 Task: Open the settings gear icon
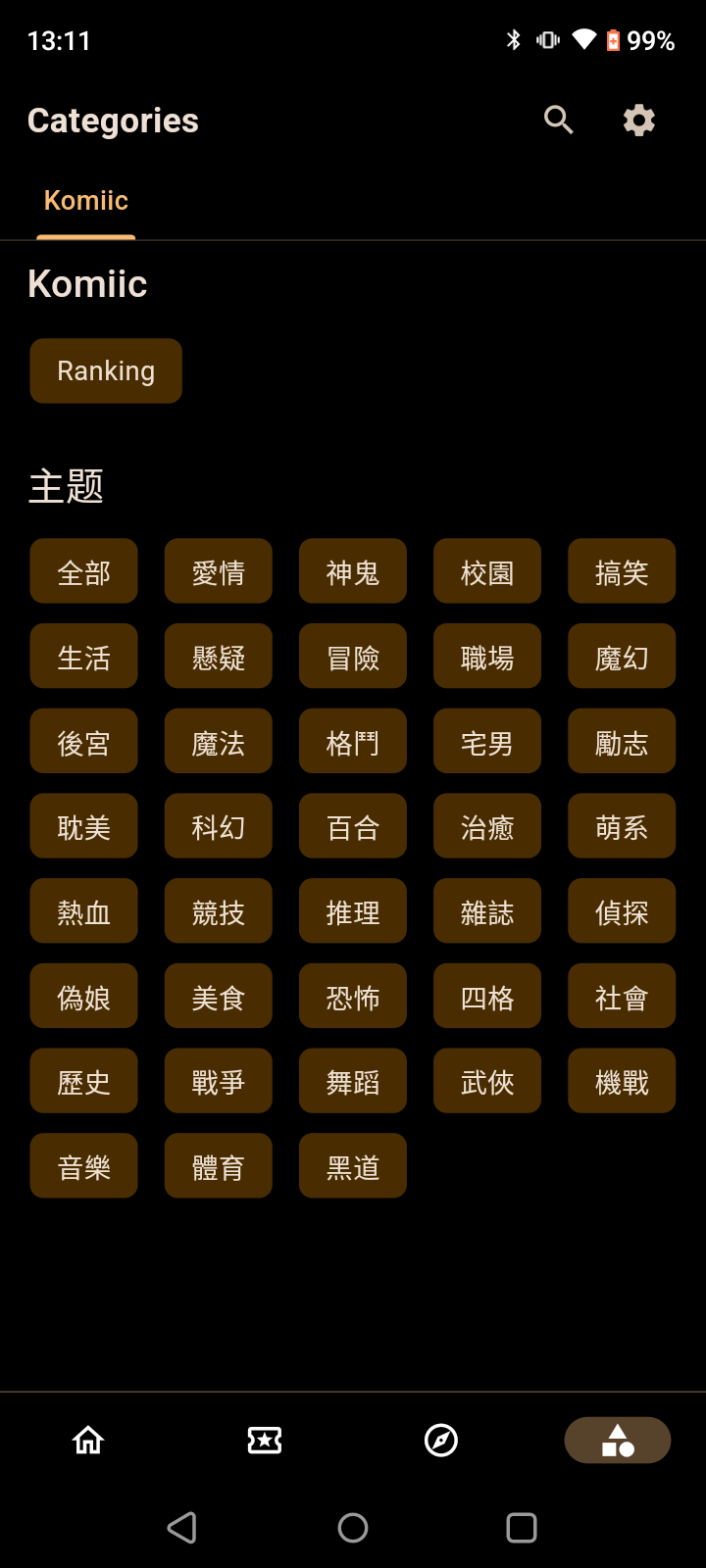[639, 120]
